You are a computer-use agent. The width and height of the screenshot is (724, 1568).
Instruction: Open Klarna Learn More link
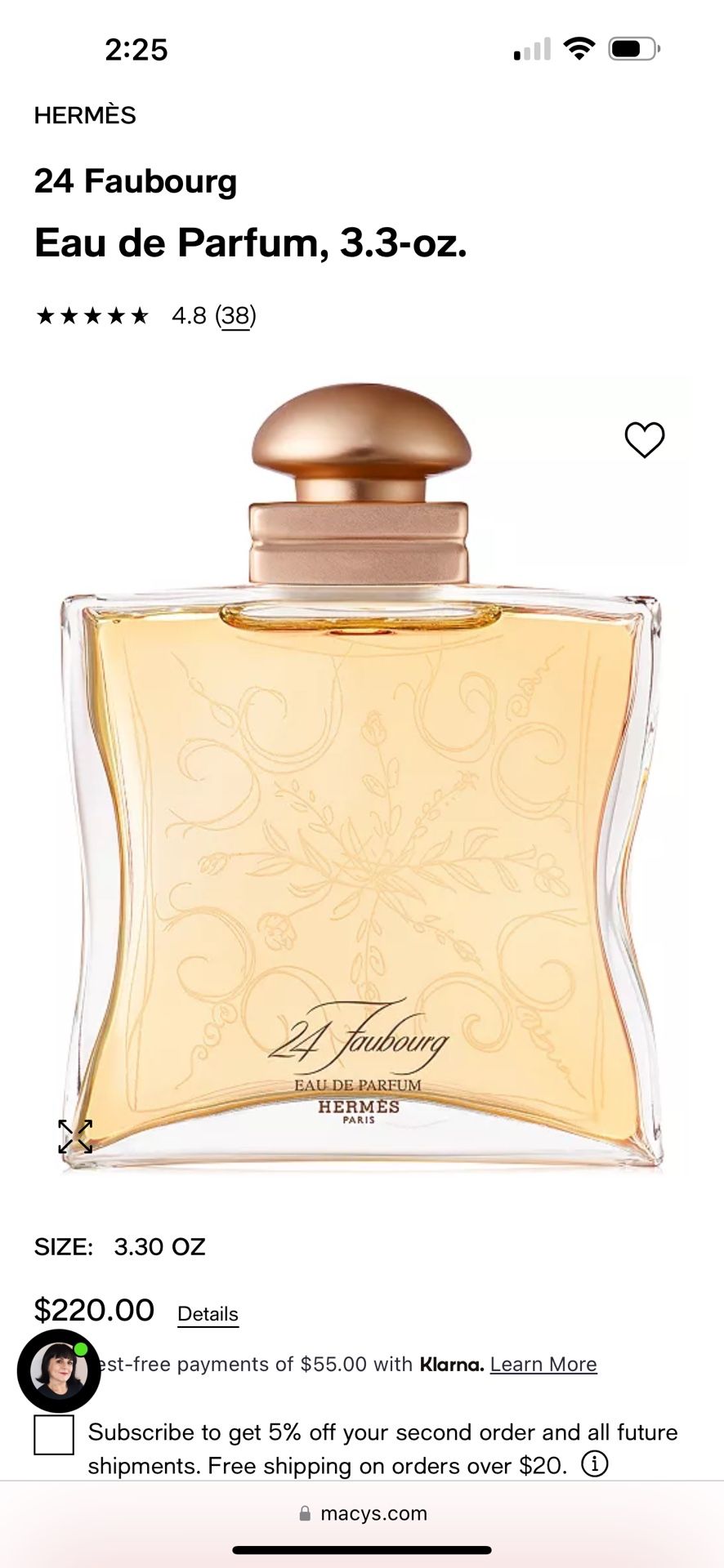(543, 1365)
